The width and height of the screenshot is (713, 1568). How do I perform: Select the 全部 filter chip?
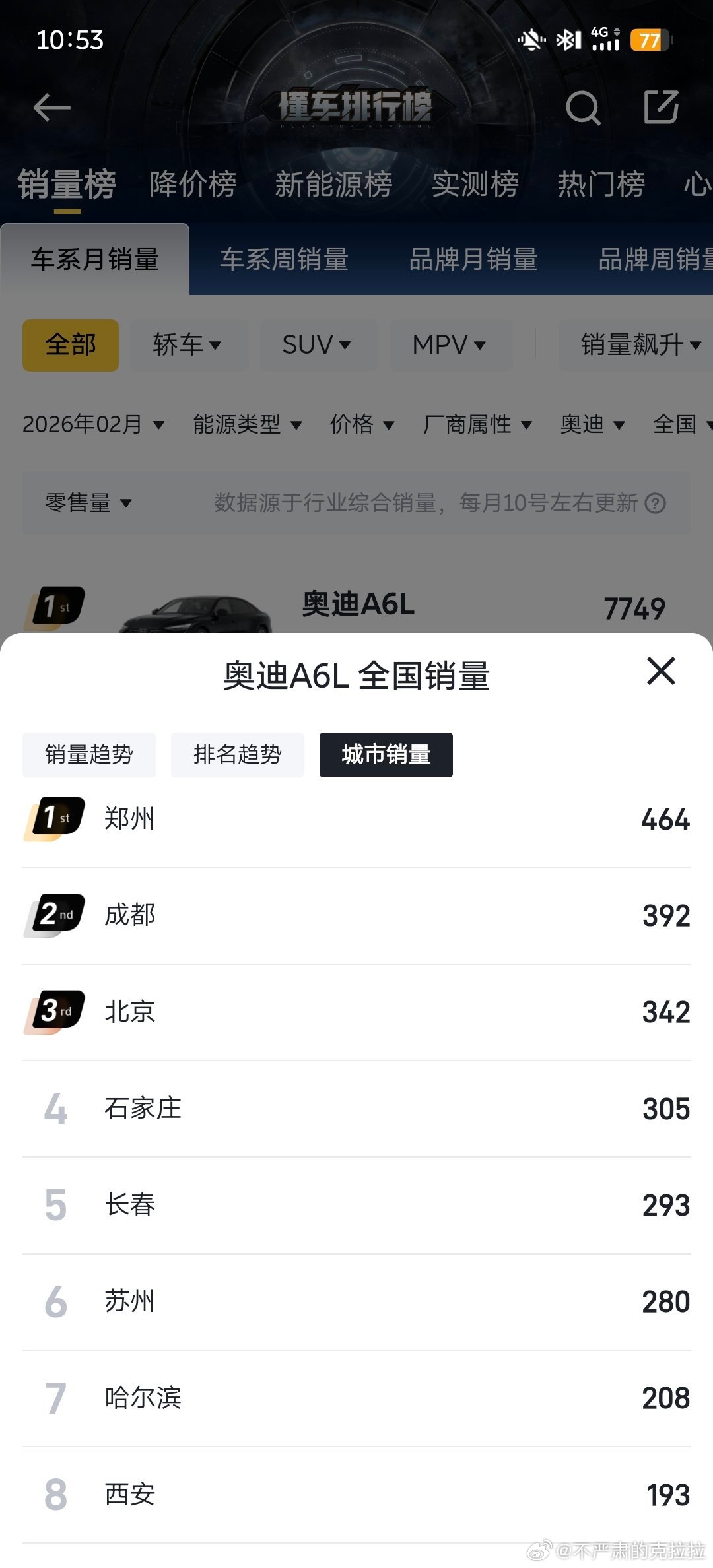pyautogui.click(x=70, y=344)
